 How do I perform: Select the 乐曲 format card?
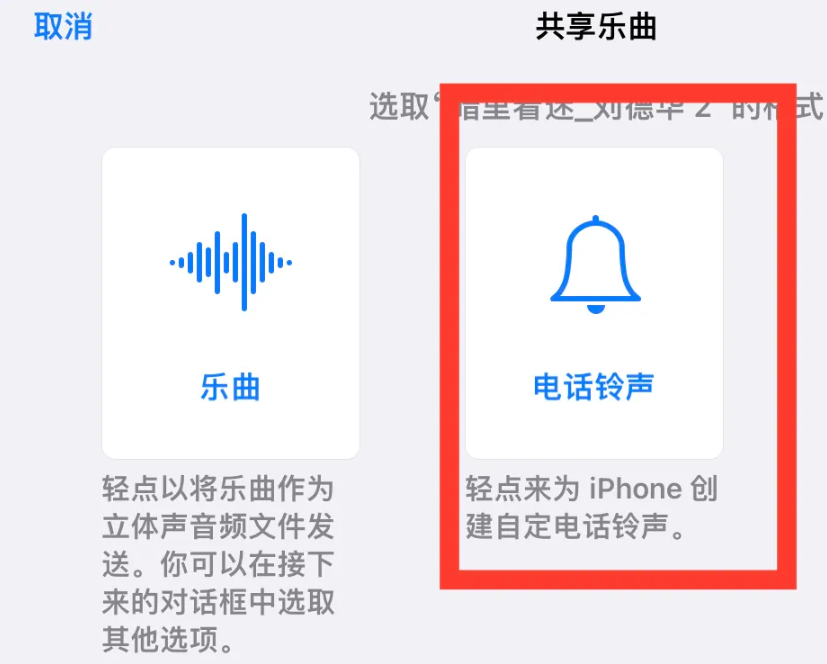(230, 303)
